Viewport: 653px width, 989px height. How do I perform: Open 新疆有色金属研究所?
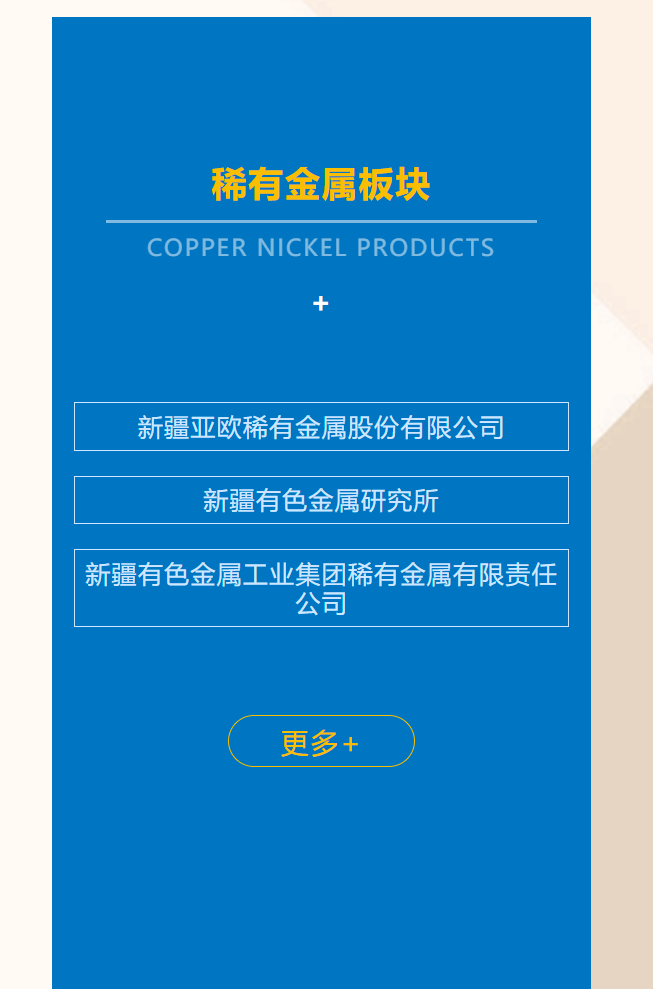(x=321, y=500)
